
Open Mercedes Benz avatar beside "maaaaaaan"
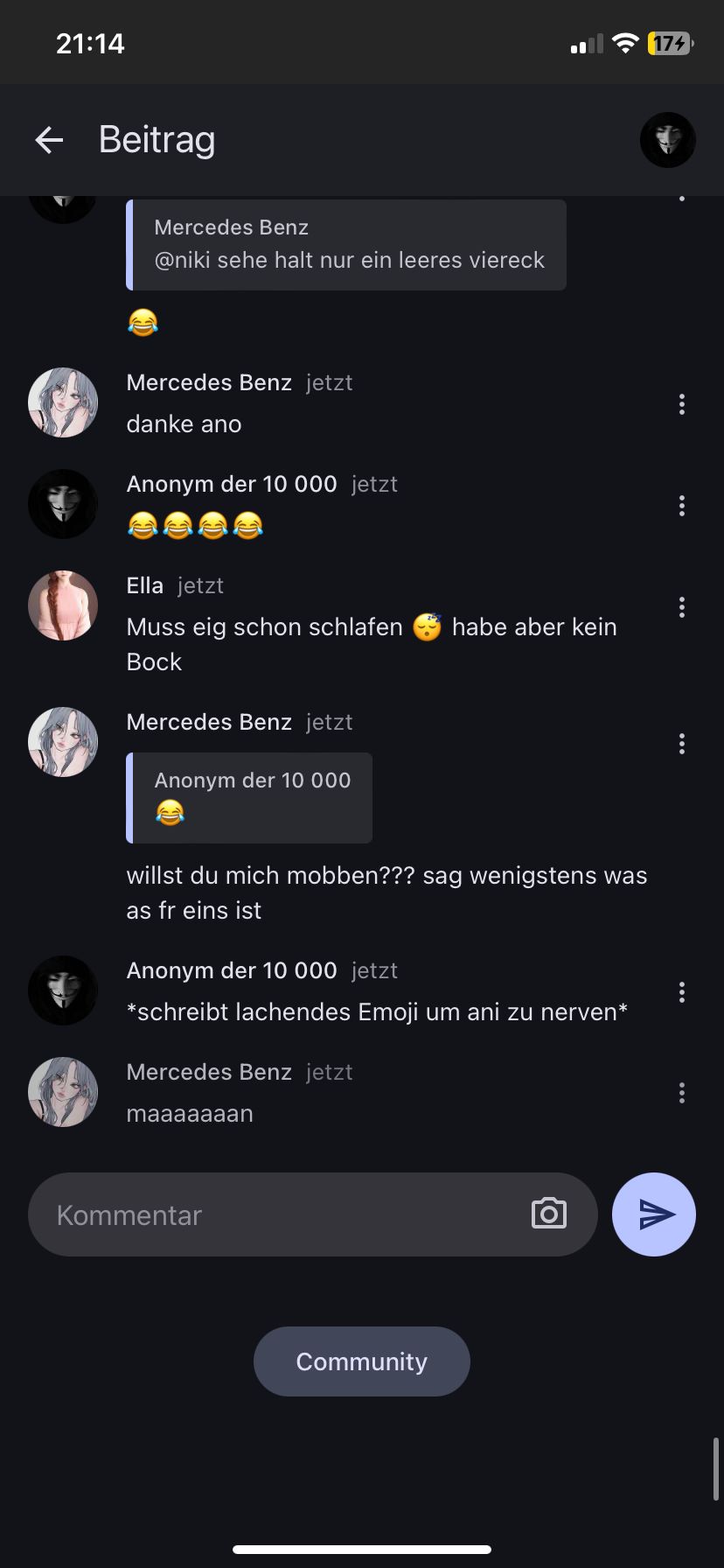click(63, 1092)
